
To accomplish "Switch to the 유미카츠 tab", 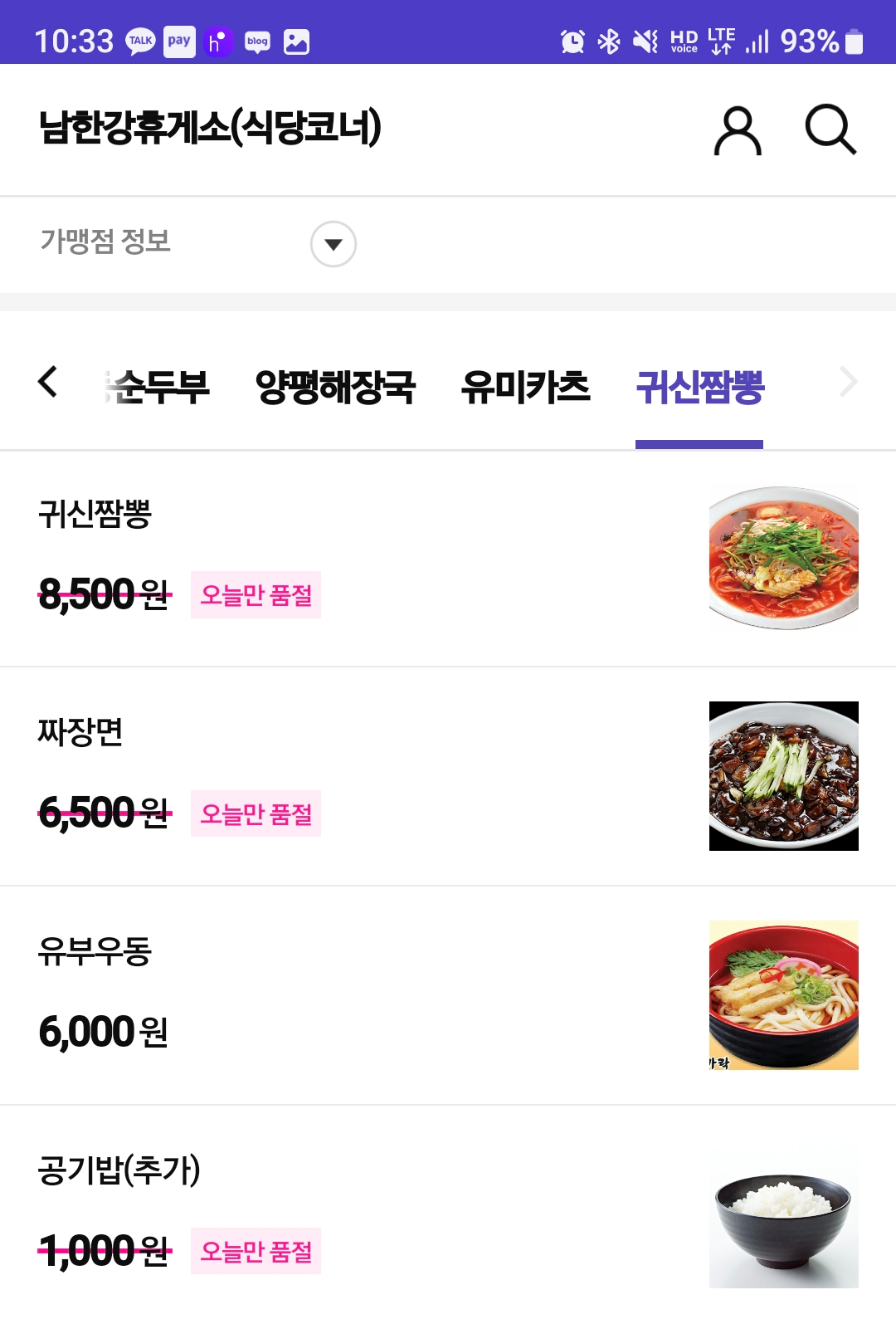I will tap(525, 387).
